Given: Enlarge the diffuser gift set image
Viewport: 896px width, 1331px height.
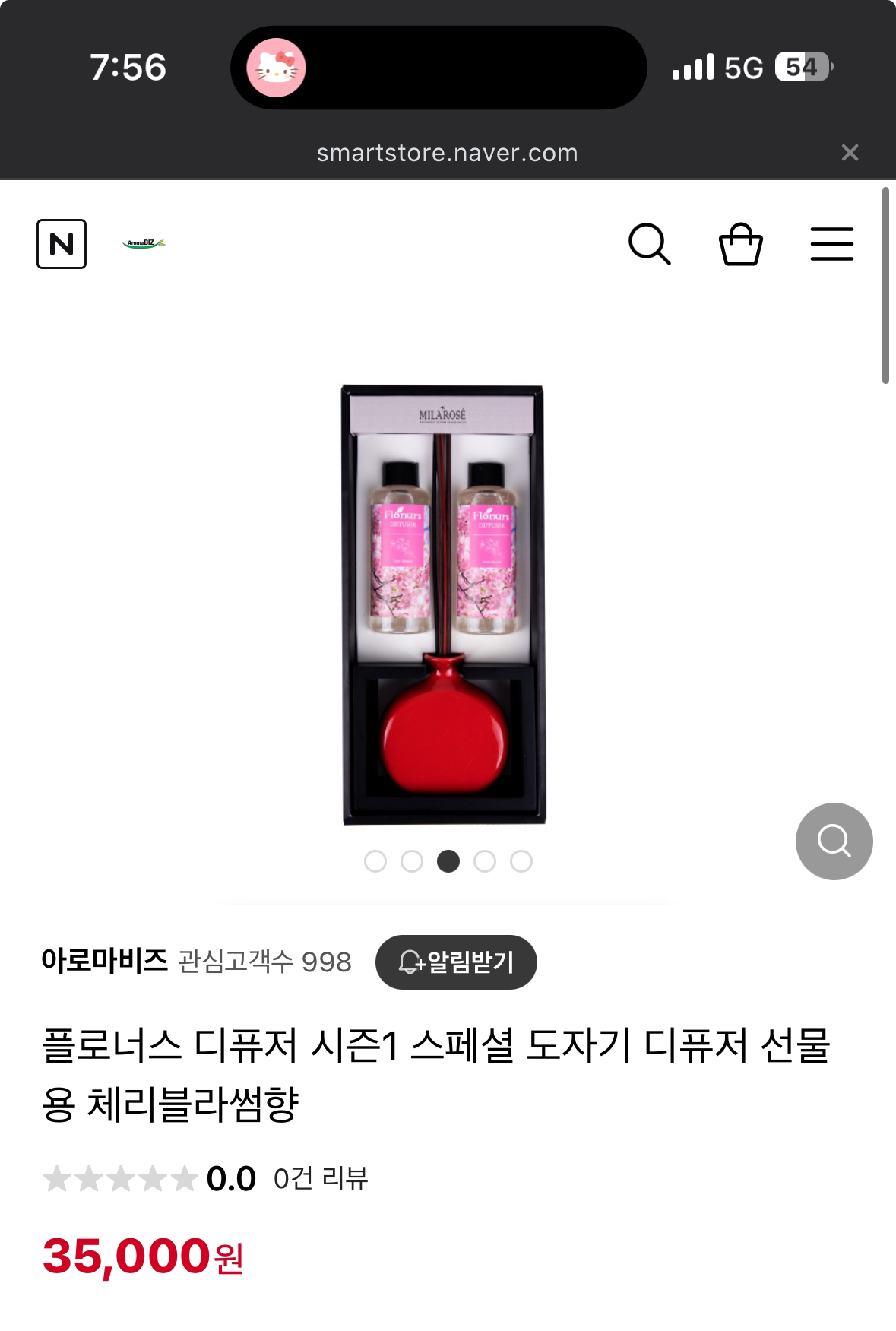Looking at the screenshot, I should [x=444, y=604].
